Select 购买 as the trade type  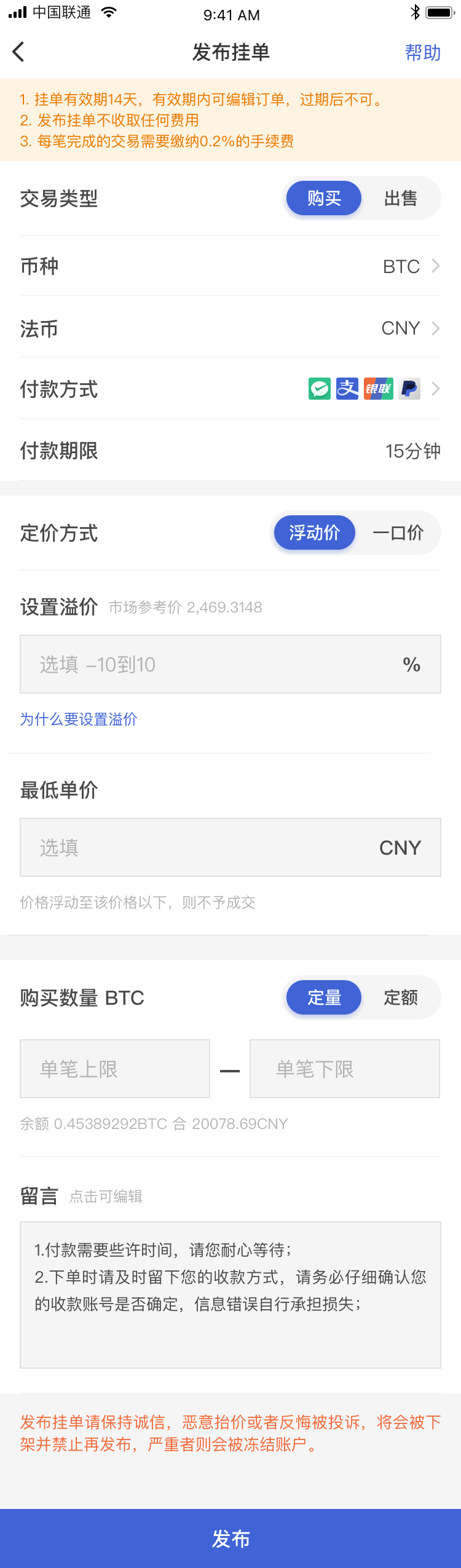(x=324, y=198)
